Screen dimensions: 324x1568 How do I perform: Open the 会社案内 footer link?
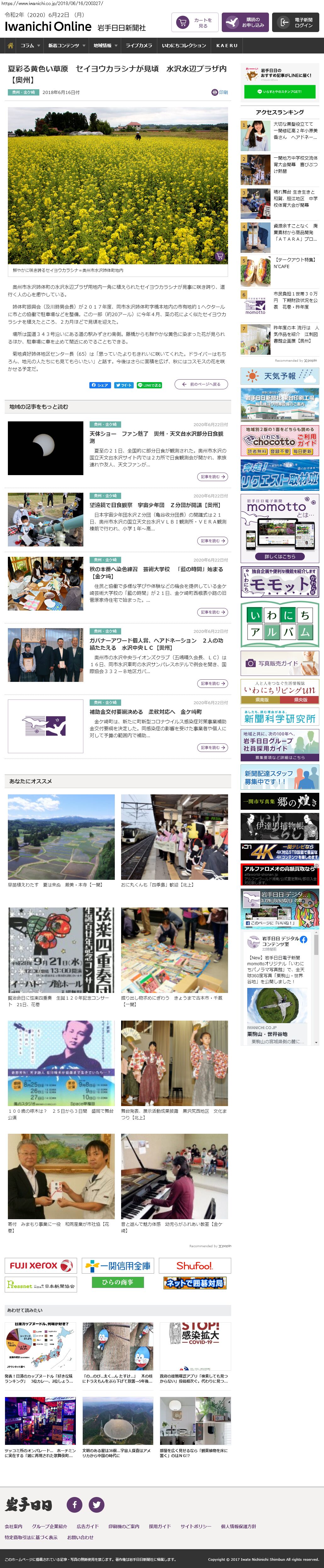coord(14,1526)
